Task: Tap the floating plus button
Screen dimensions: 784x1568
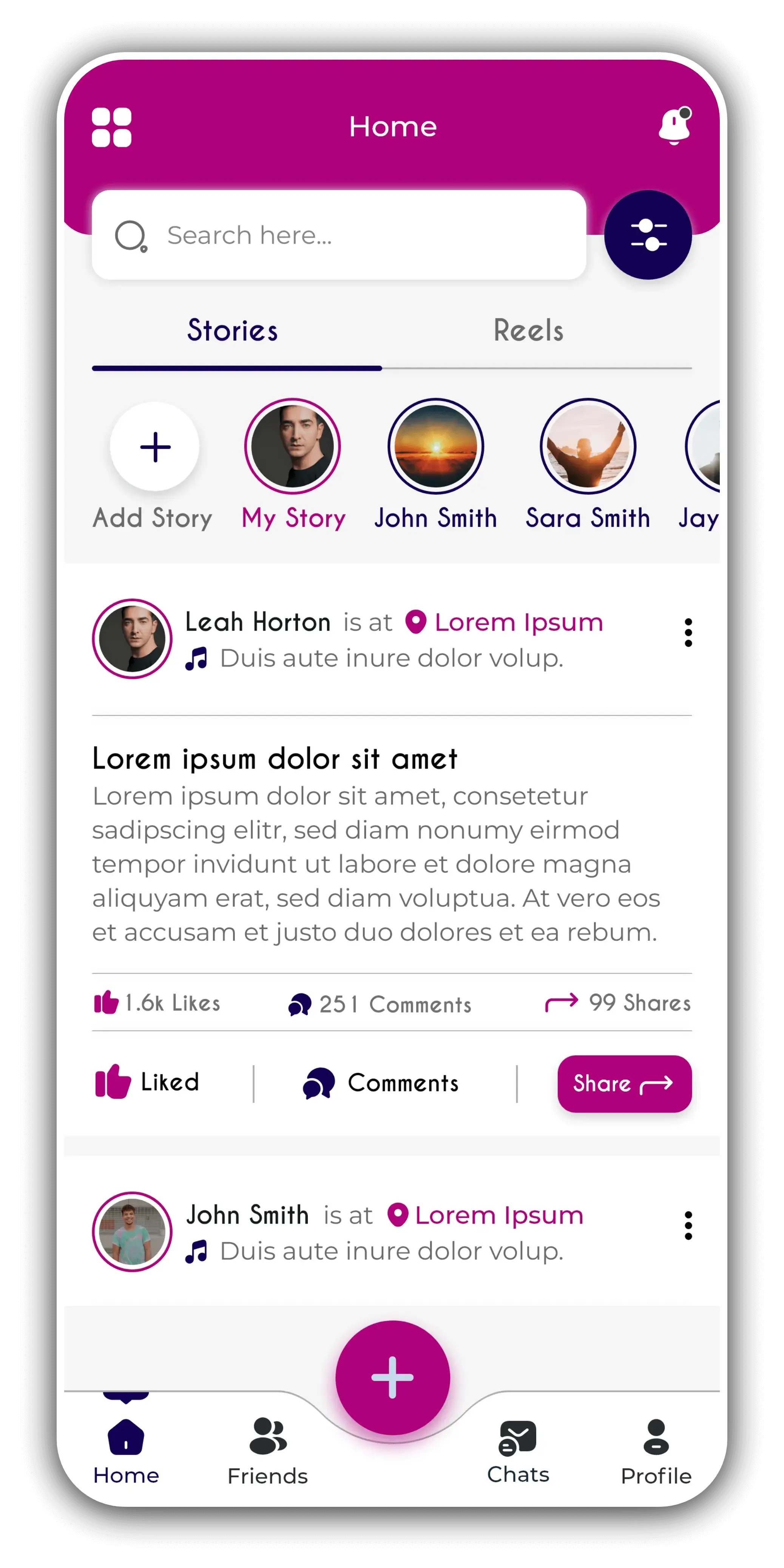Action: [393, 1377]
